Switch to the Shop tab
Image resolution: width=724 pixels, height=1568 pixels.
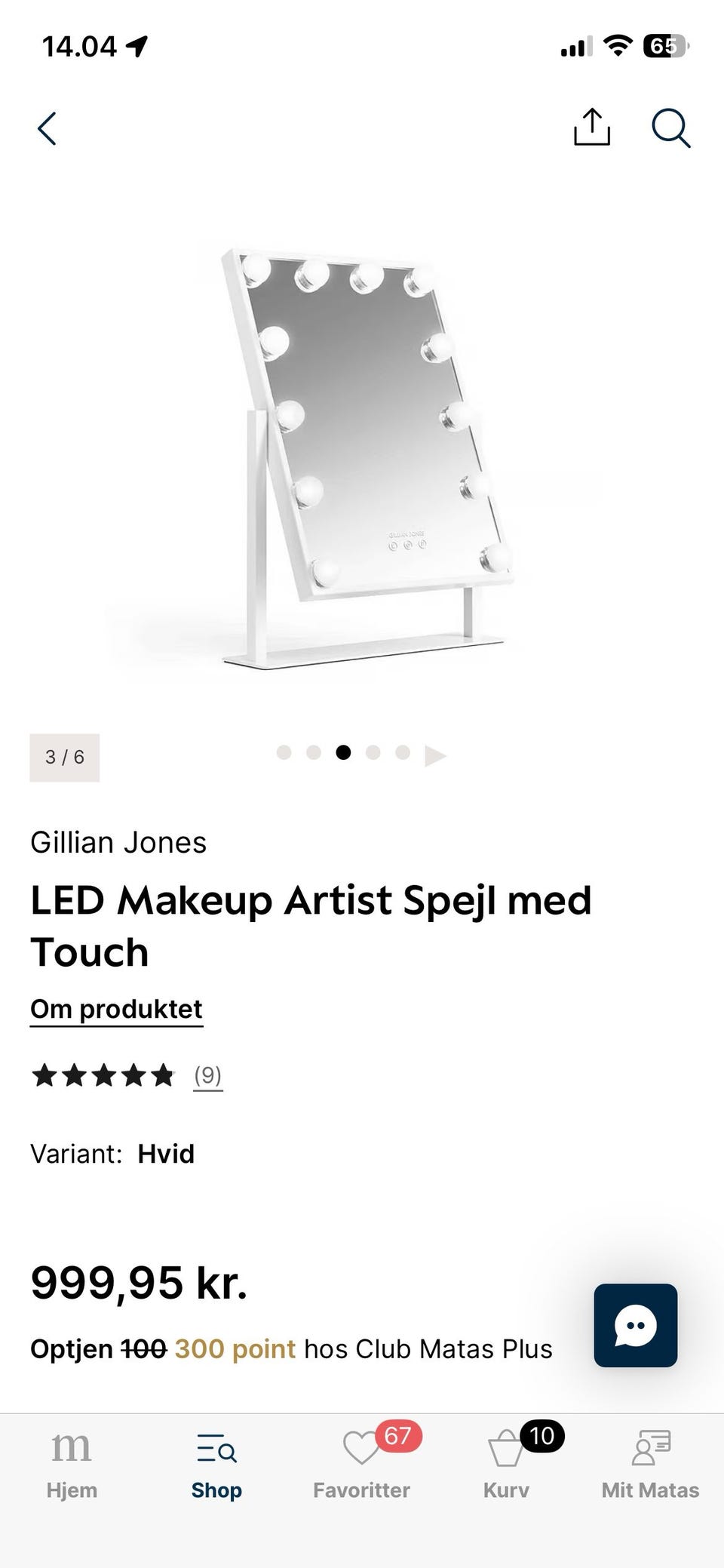pos(216,1464)
